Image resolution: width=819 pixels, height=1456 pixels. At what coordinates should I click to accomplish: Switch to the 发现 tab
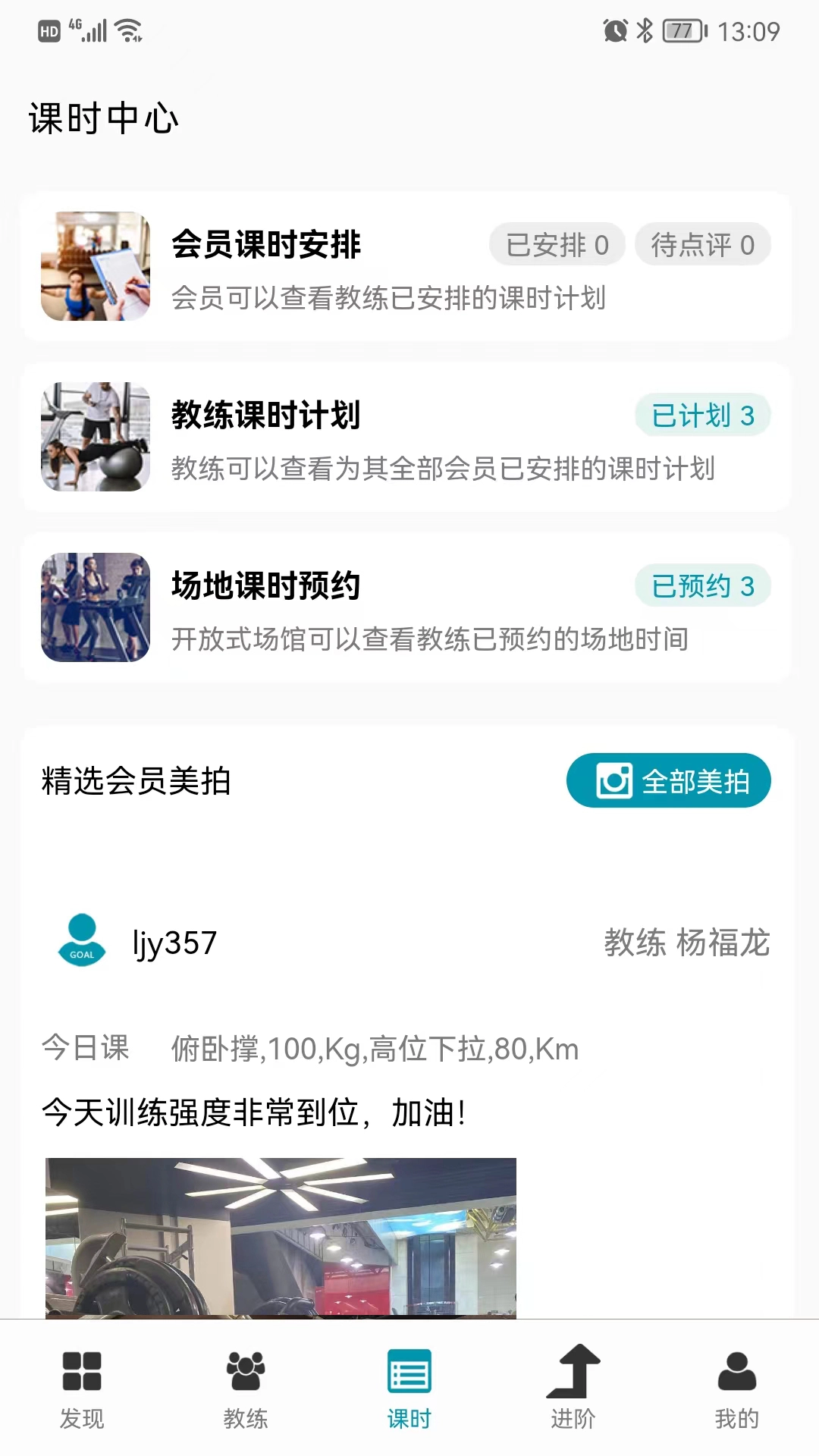pyautogui.click(x=82, y=1391)
